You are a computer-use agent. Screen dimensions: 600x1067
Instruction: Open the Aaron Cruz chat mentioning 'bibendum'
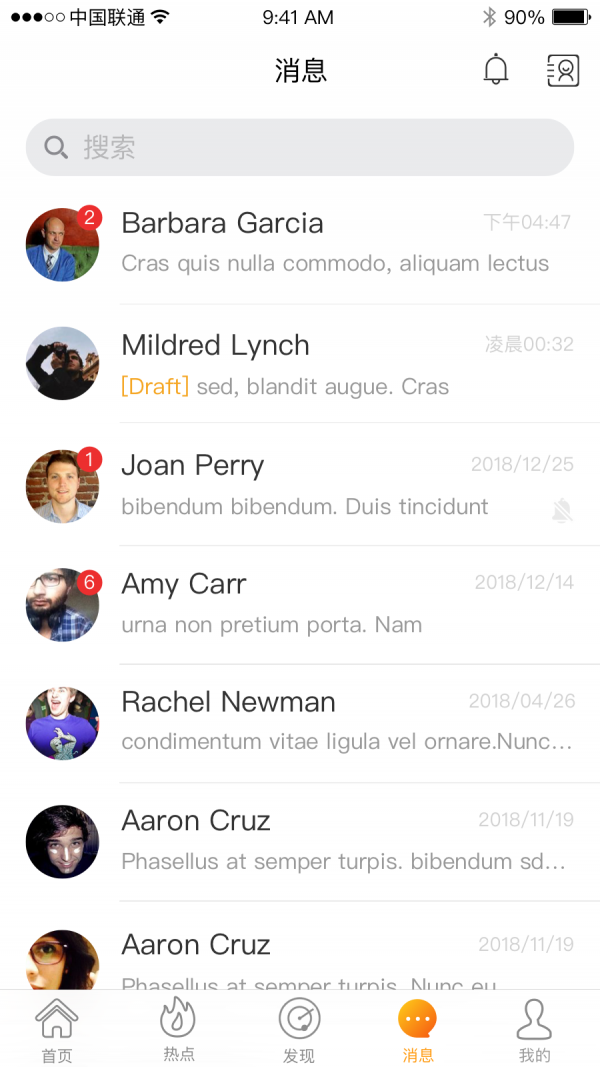click(x=300, y=840)
